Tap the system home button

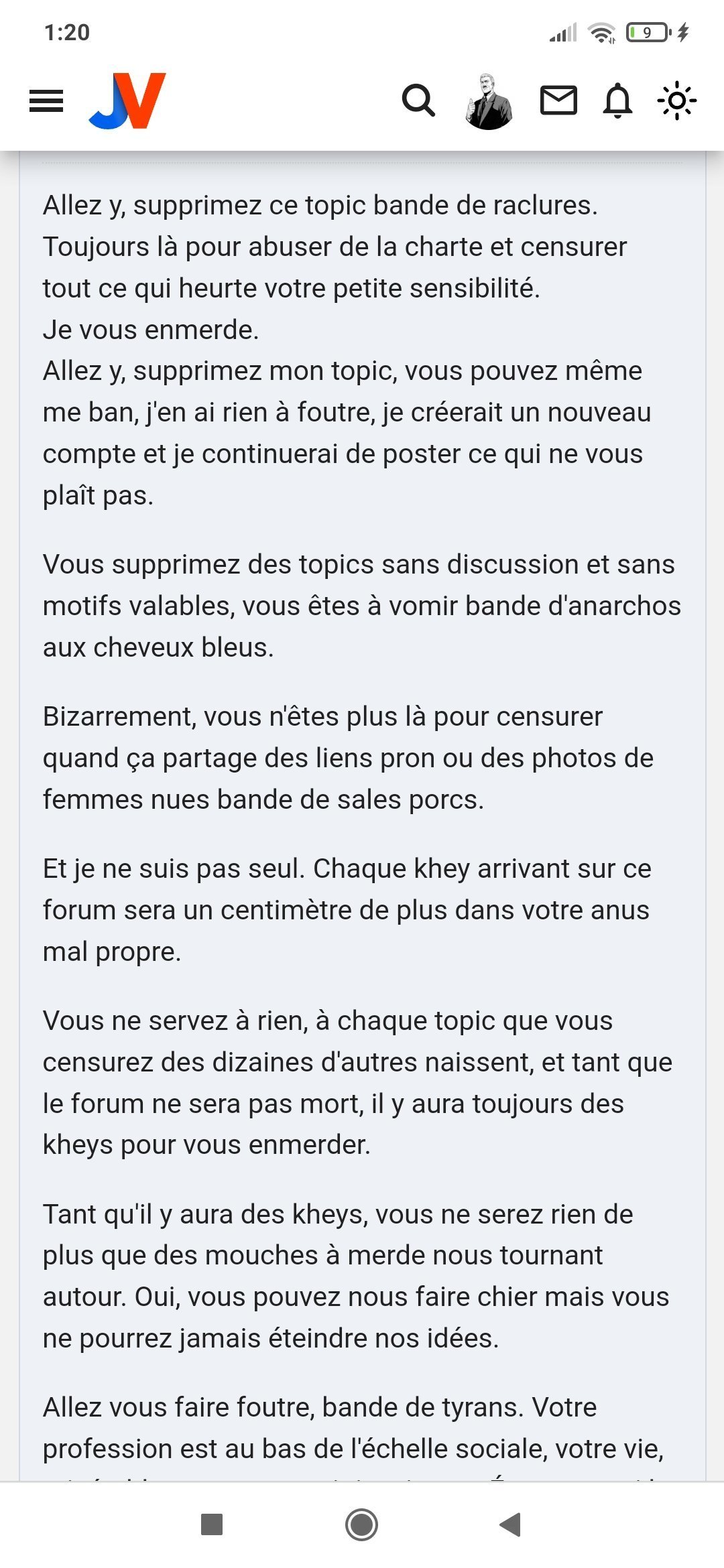(x=362, y=1524)
